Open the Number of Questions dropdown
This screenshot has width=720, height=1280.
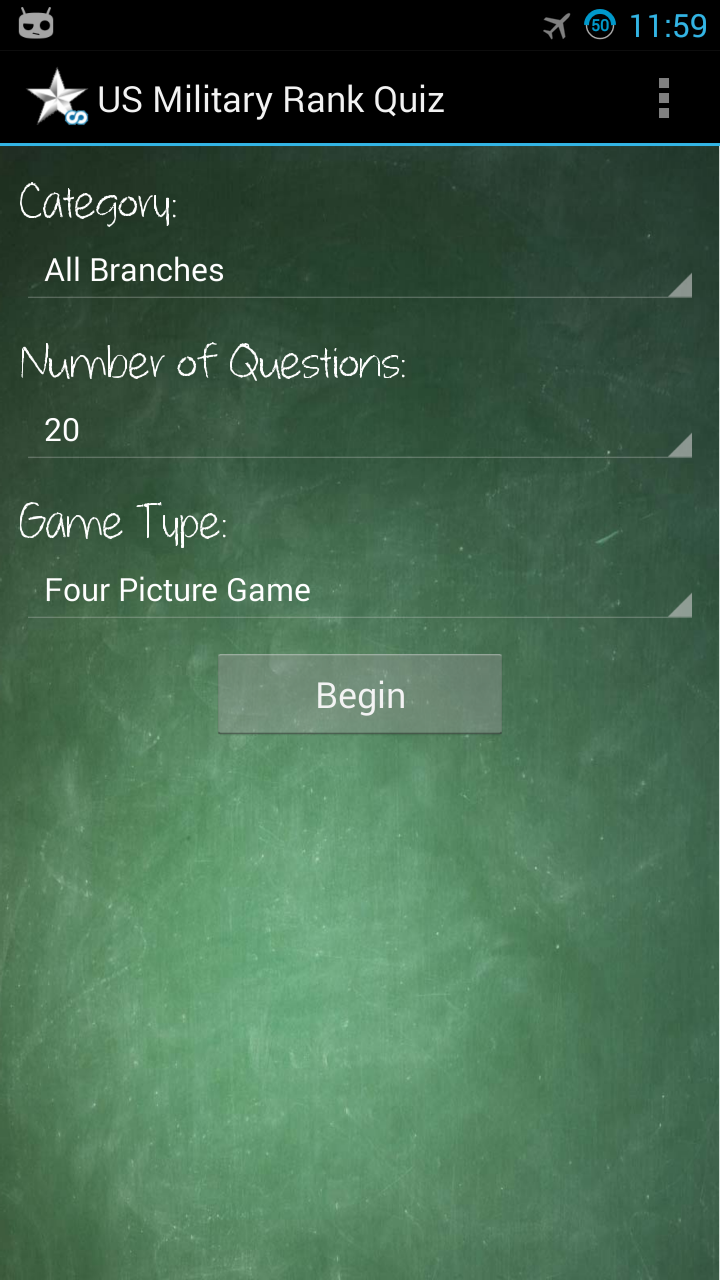pos(360,430)
